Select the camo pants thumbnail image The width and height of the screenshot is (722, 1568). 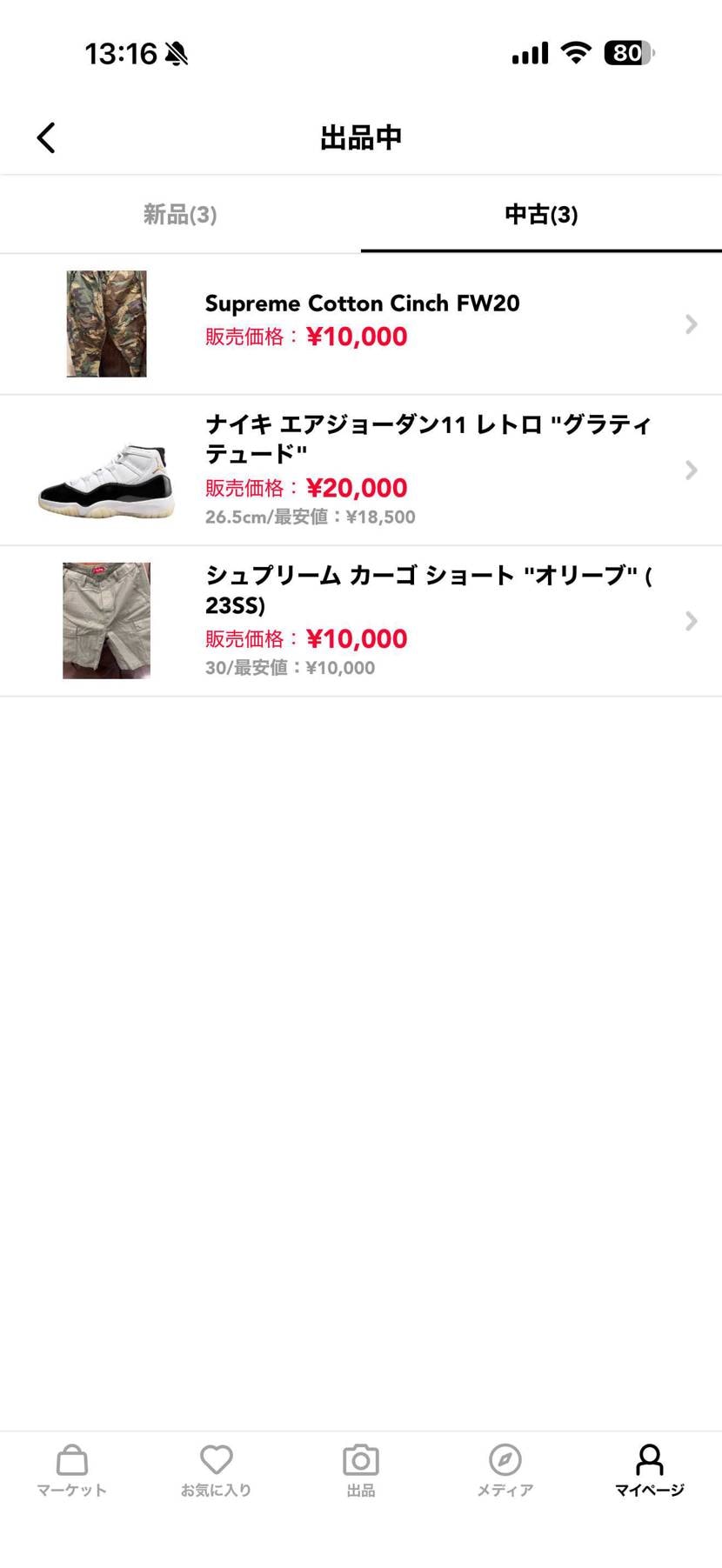(x=105, y=324)
